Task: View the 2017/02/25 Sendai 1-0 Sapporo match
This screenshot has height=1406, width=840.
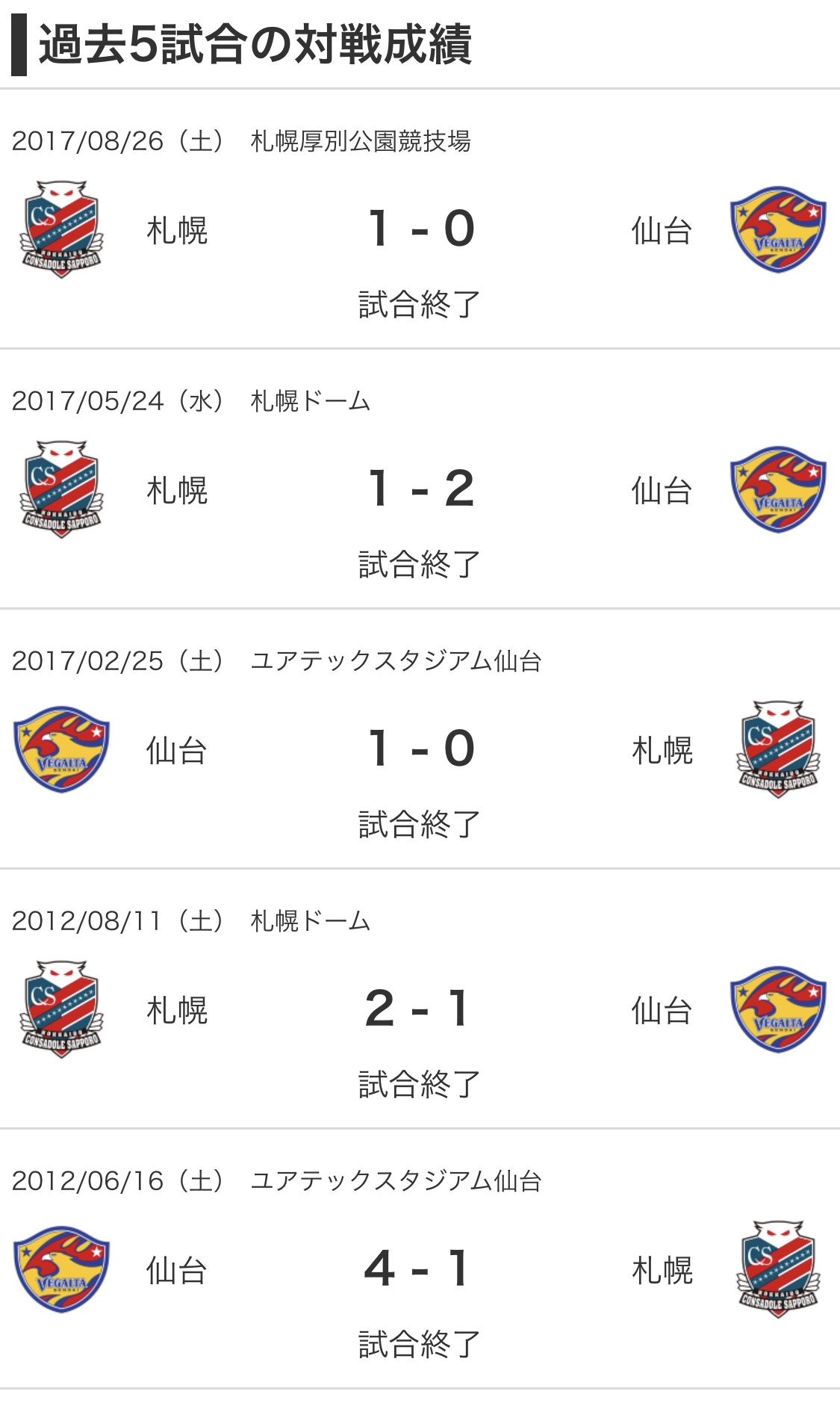Action: pyautogui.click(x=420, y=749)
